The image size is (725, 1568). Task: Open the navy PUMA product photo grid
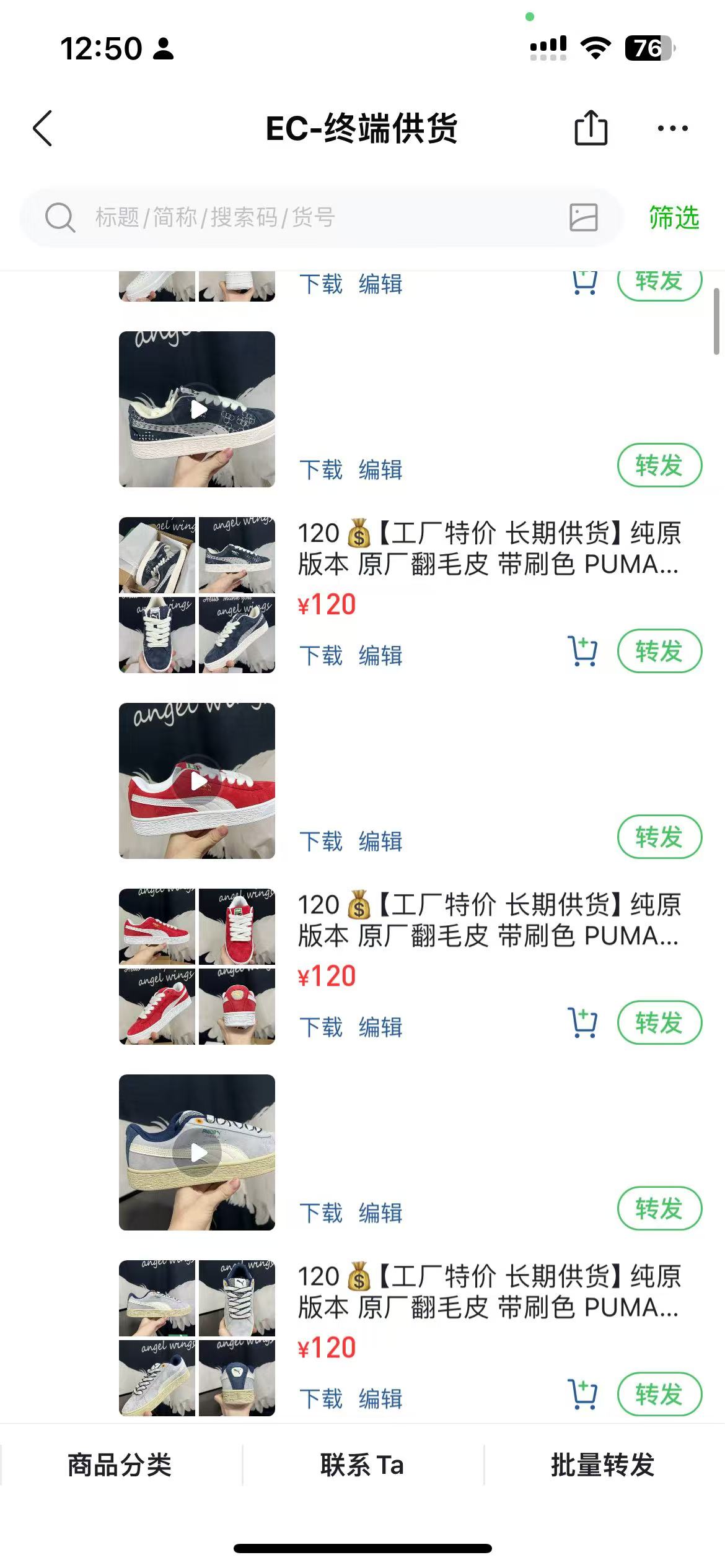[x=197, y=595]
